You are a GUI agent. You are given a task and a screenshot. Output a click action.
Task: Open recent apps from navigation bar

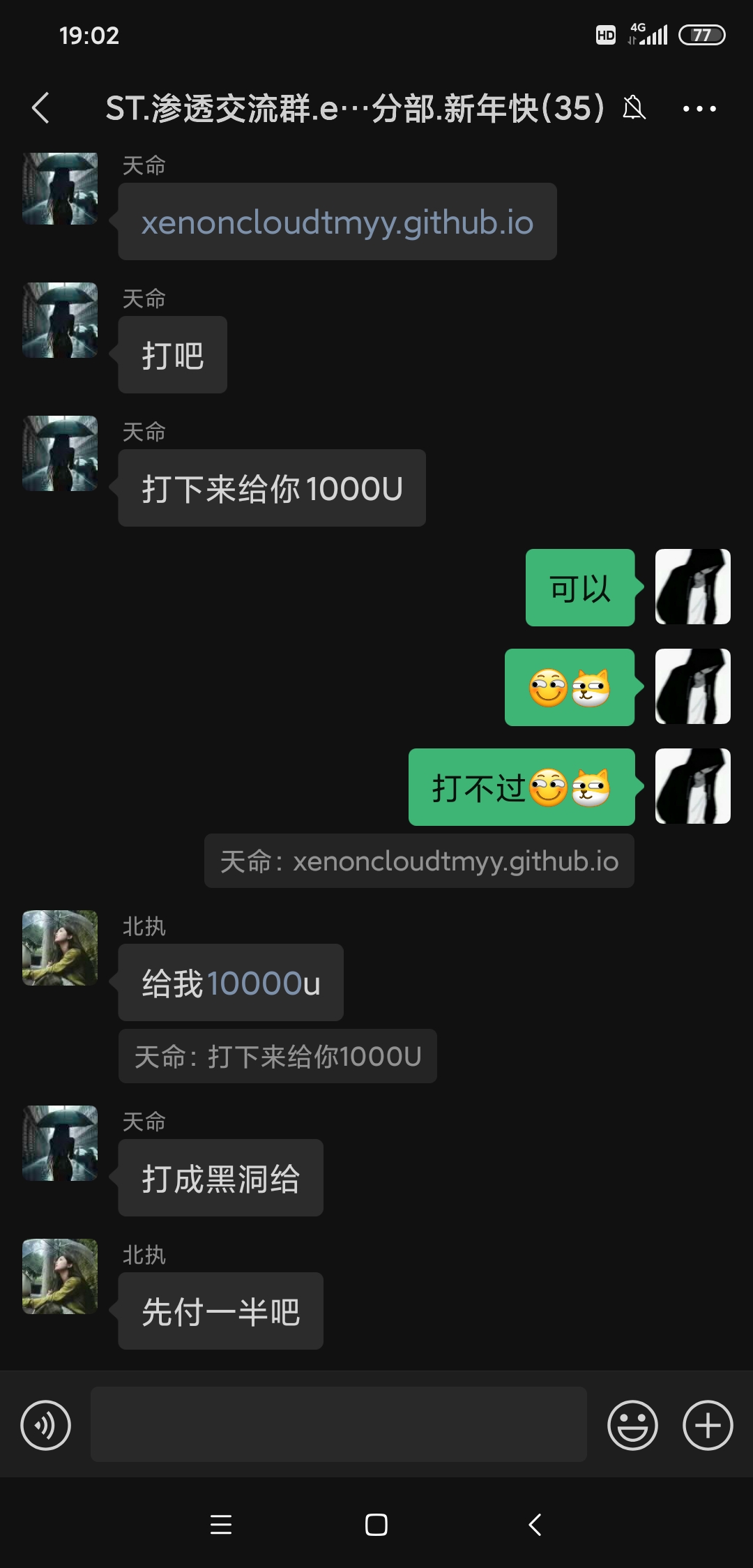pyautogui.click(x=221, y=1525)
